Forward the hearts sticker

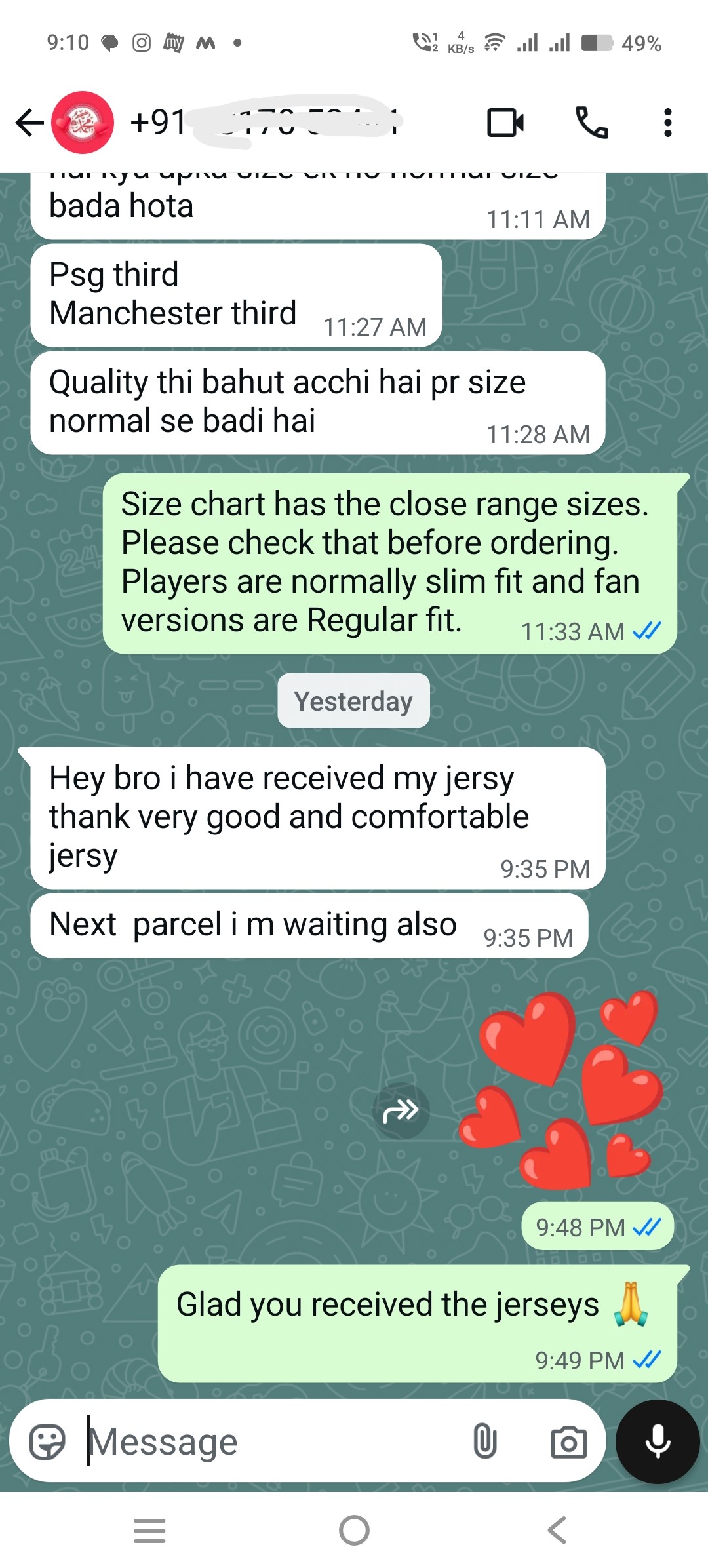tap(401, 1110)
